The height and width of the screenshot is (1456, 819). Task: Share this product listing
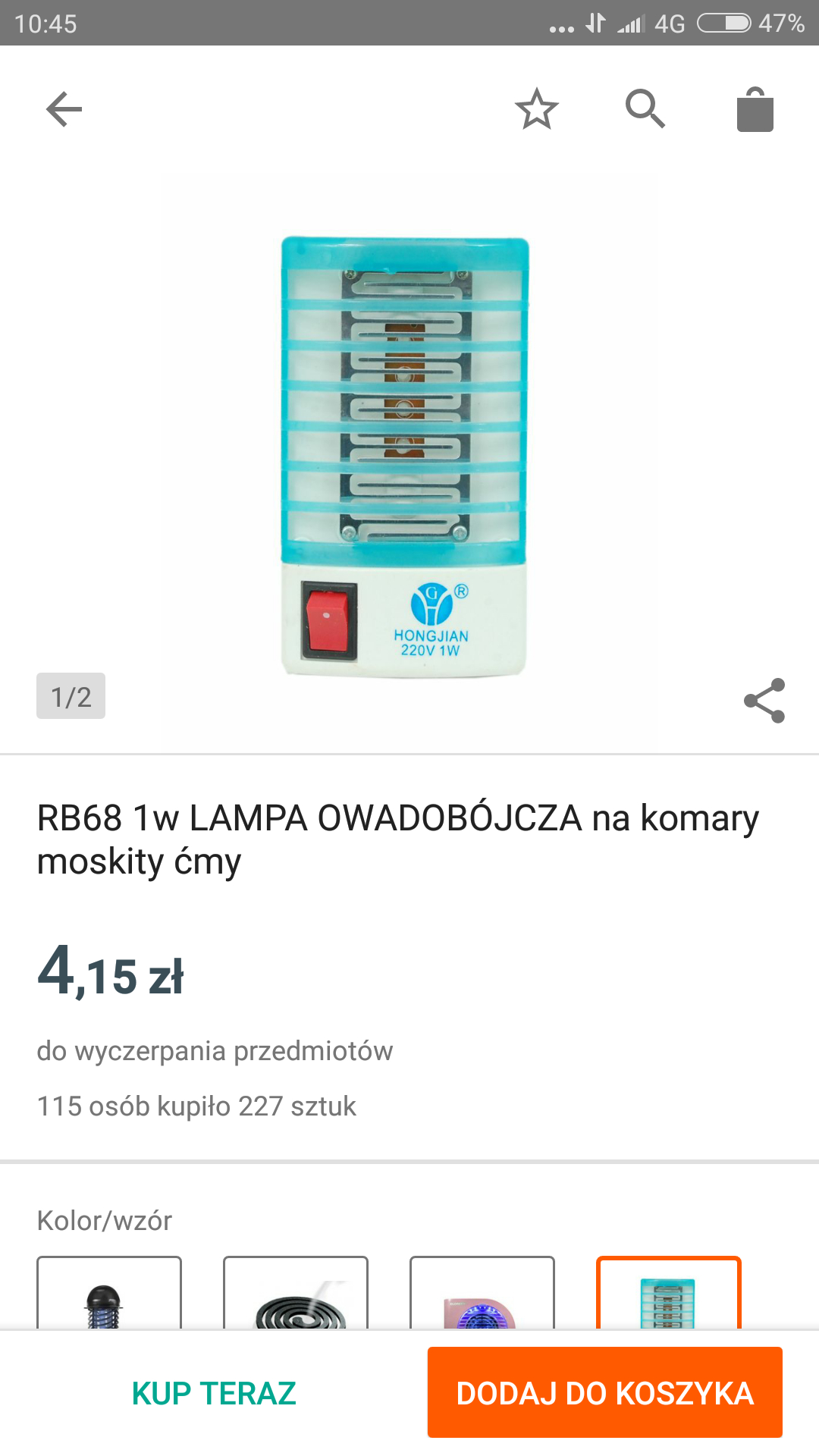(764, 701)
